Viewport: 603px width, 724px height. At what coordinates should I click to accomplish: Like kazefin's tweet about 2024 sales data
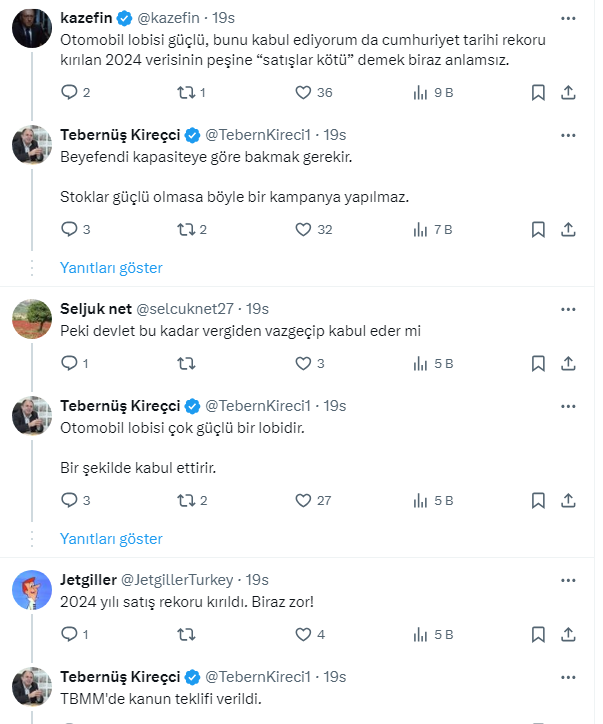(x=305, y=93)
